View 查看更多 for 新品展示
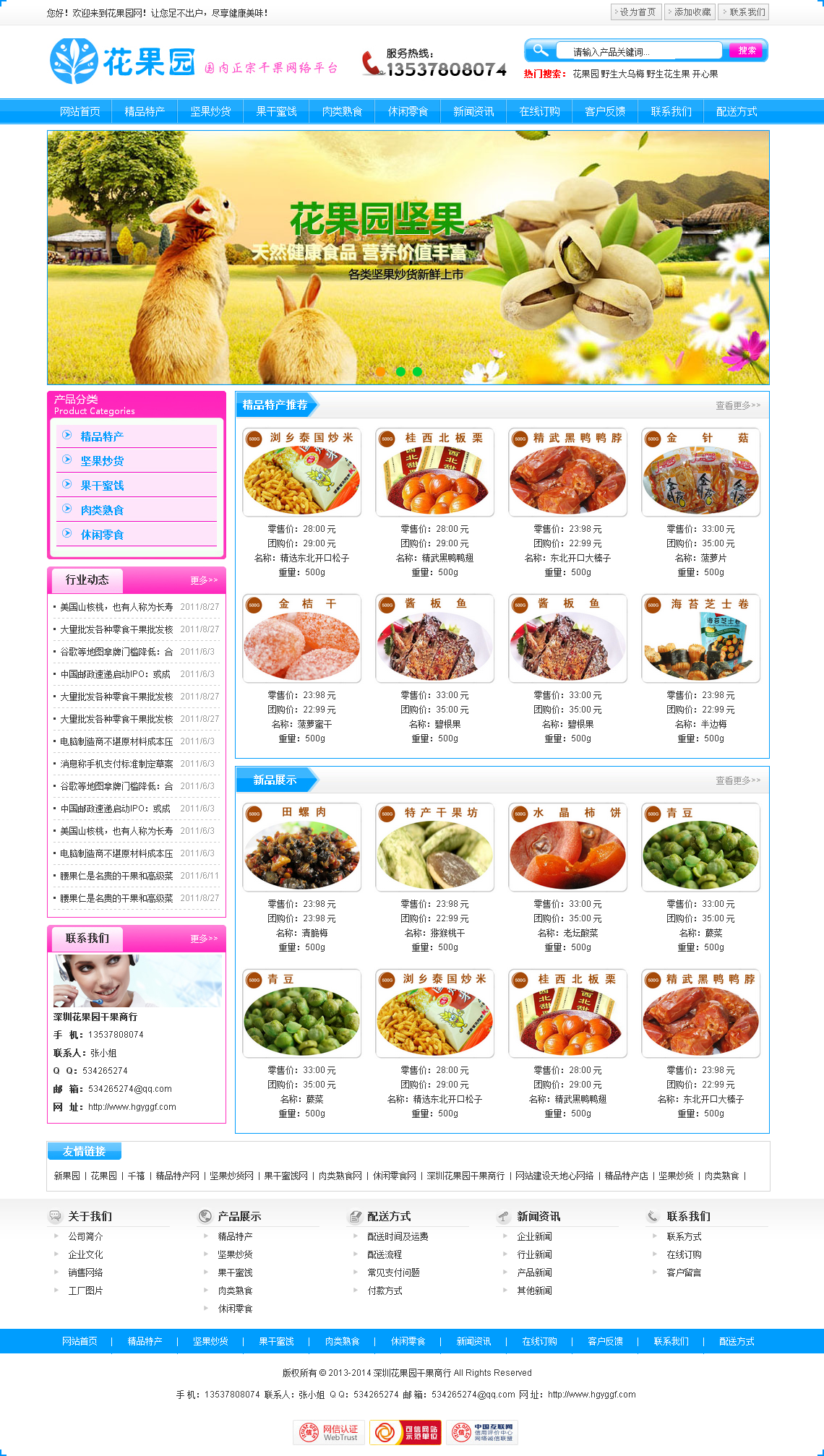Screen dimensions: 824x1456 pyautogui.click(x=737, y=780)
